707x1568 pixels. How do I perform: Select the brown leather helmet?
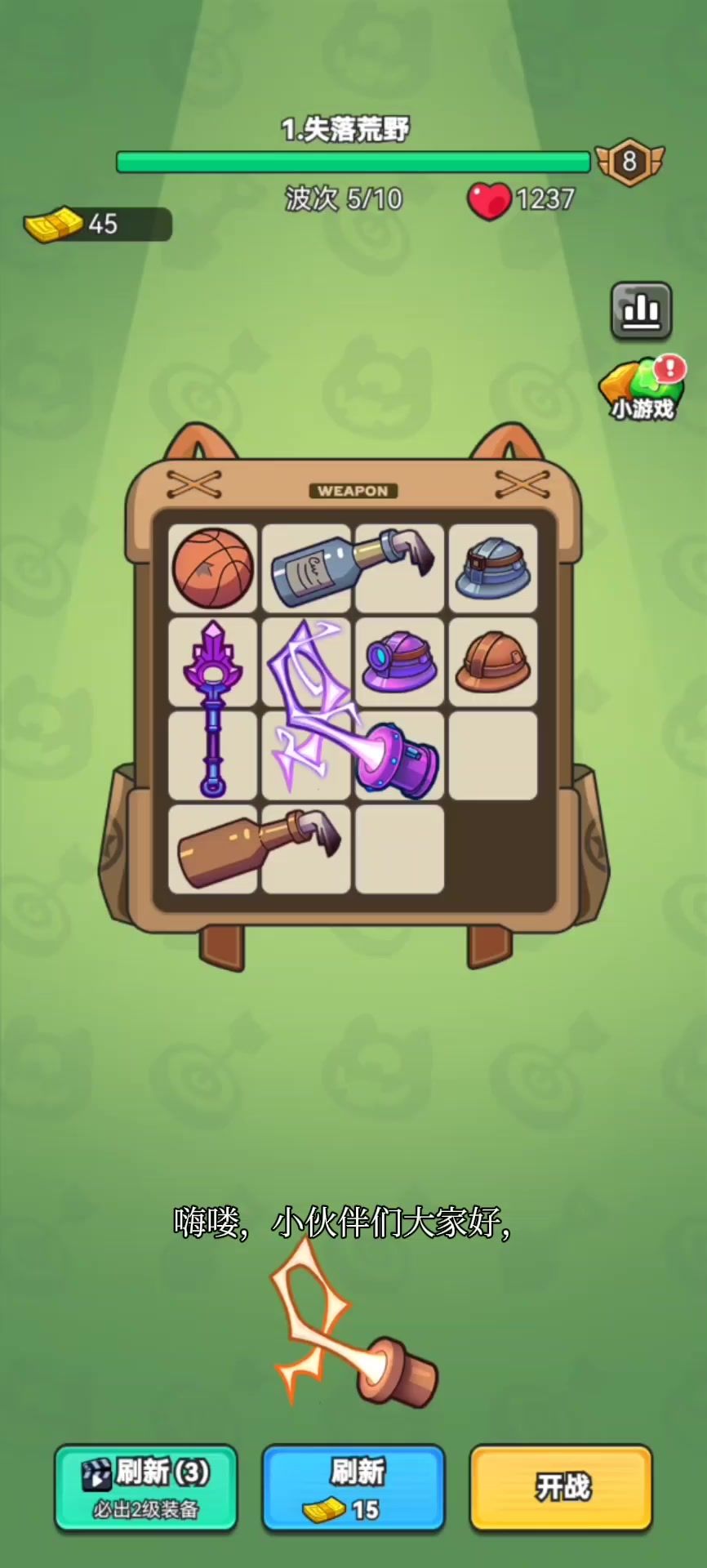493,661
